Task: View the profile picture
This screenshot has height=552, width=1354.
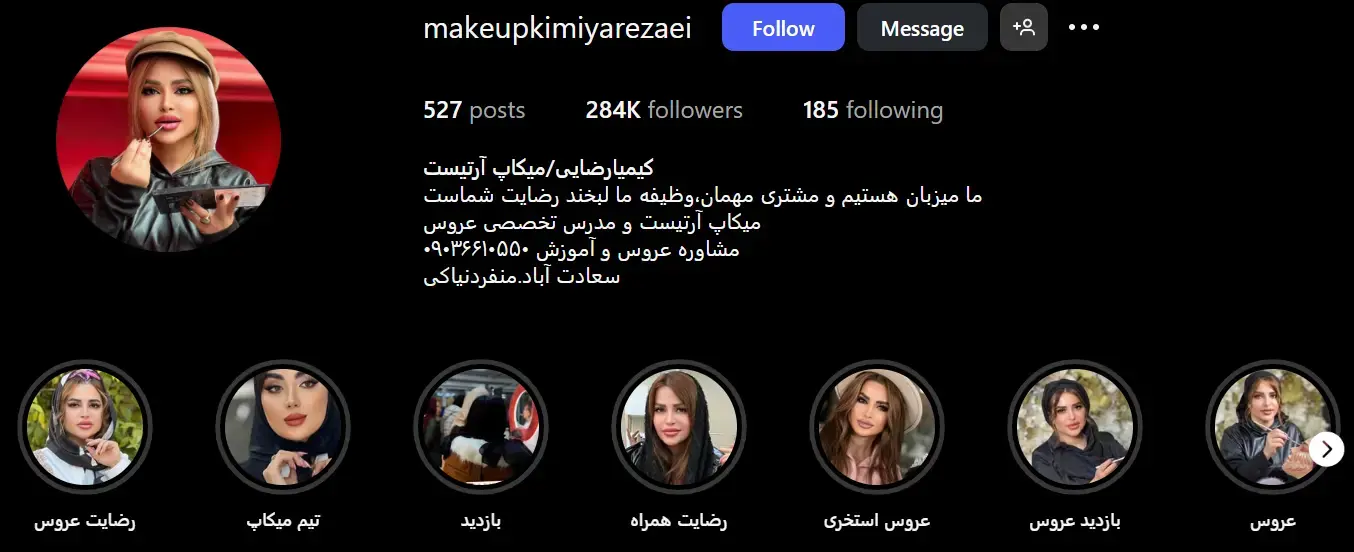Action: pos(168,139)
